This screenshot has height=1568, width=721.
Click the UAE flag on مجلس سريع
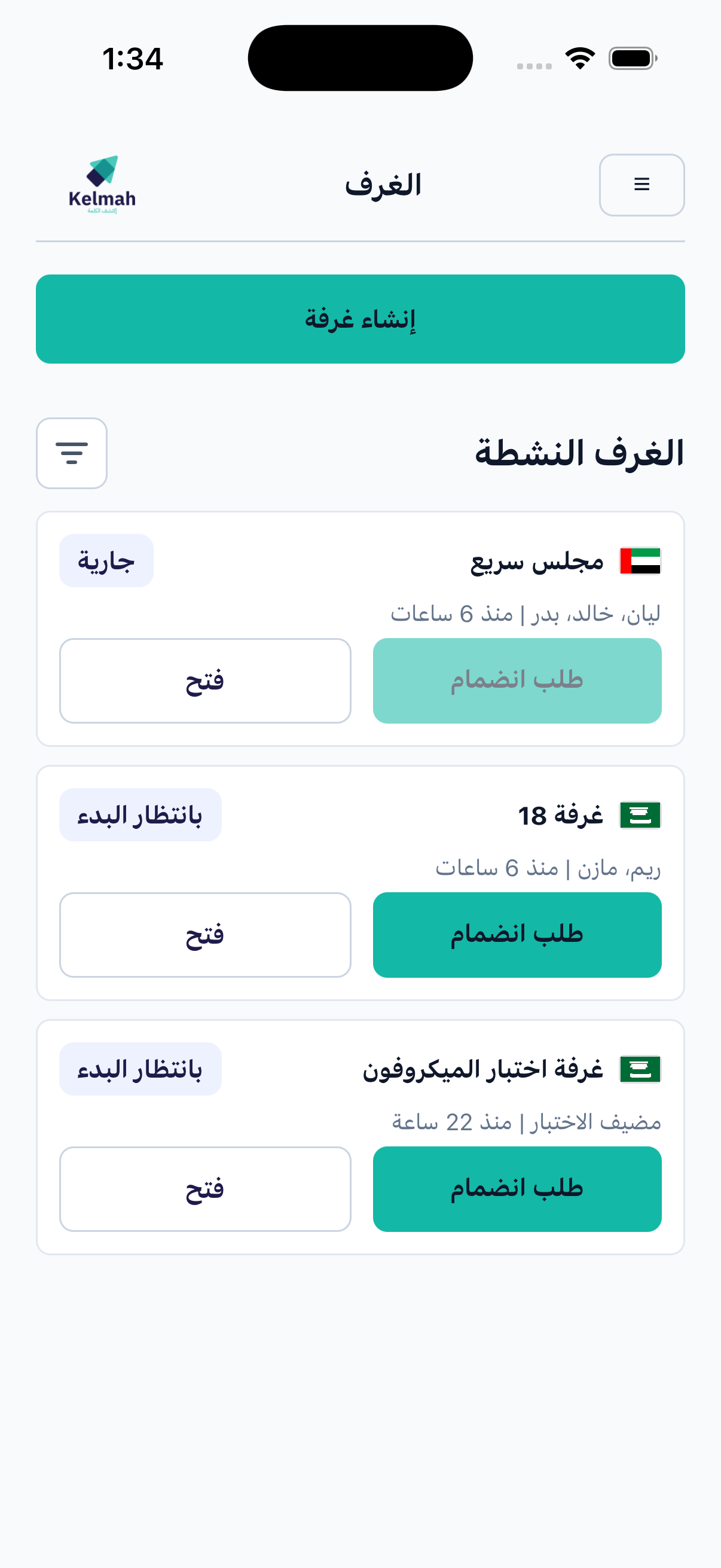[x=640, y=560]
